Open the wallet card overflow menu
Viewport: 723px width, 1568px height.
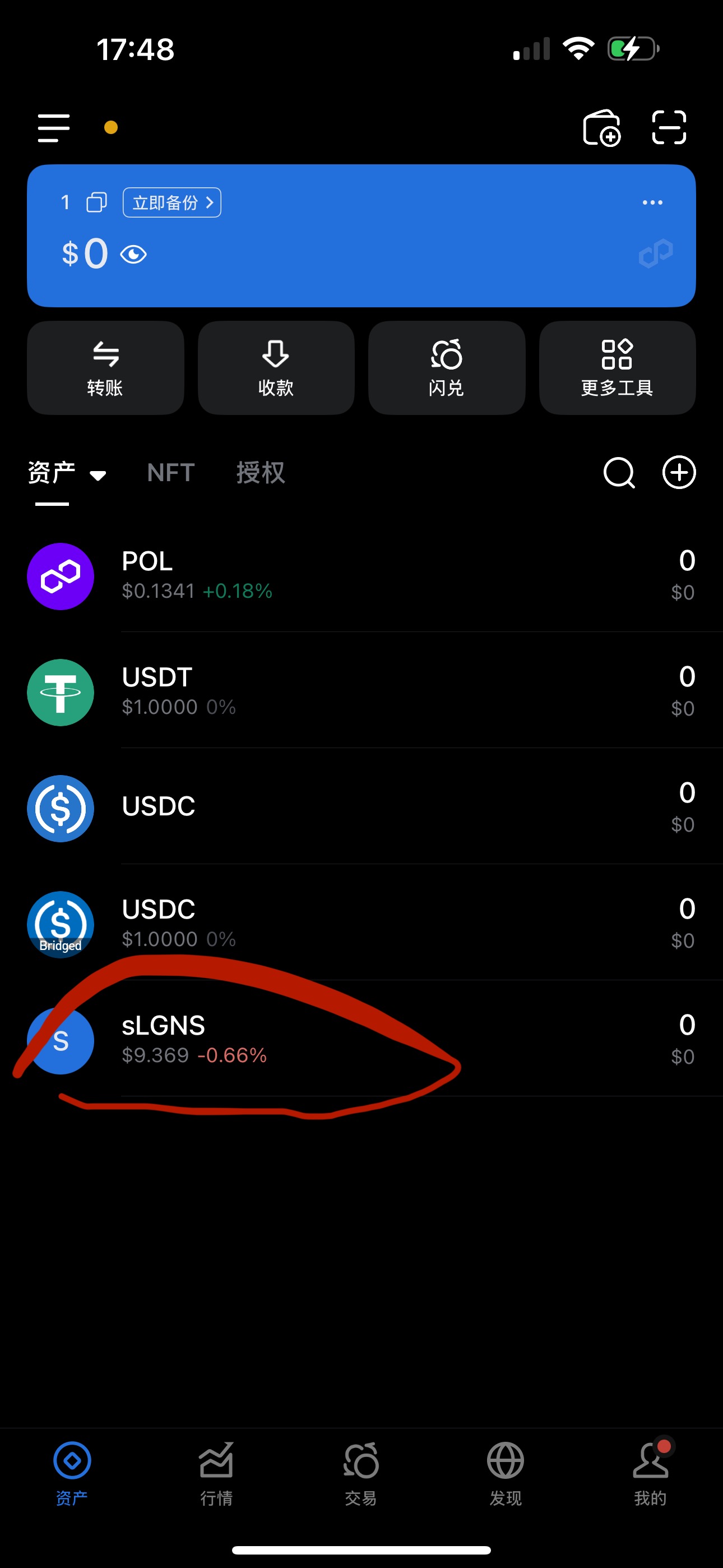pos(652,202)
